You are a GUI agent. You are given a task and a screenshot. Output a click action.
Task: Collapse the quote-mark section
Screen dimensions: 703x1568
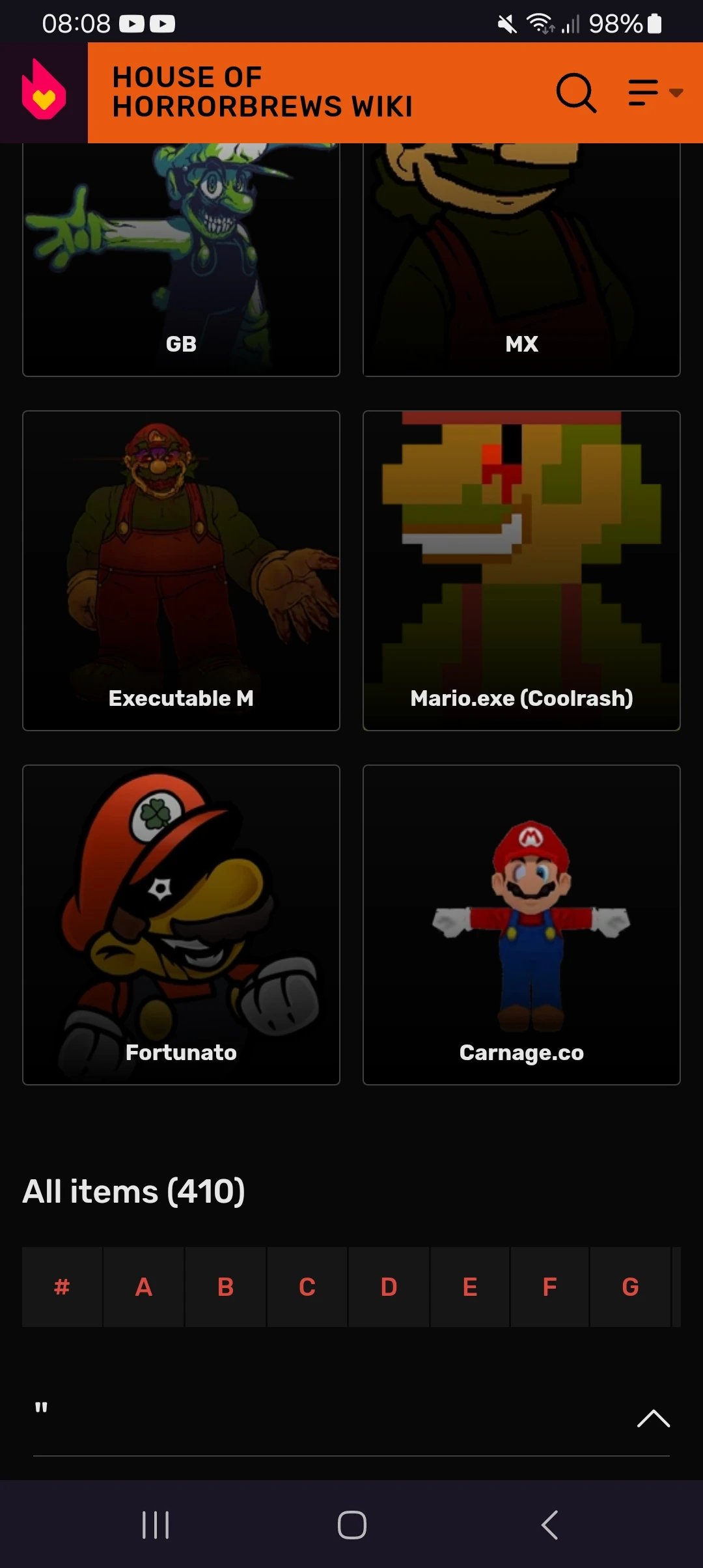(653, 1418)
